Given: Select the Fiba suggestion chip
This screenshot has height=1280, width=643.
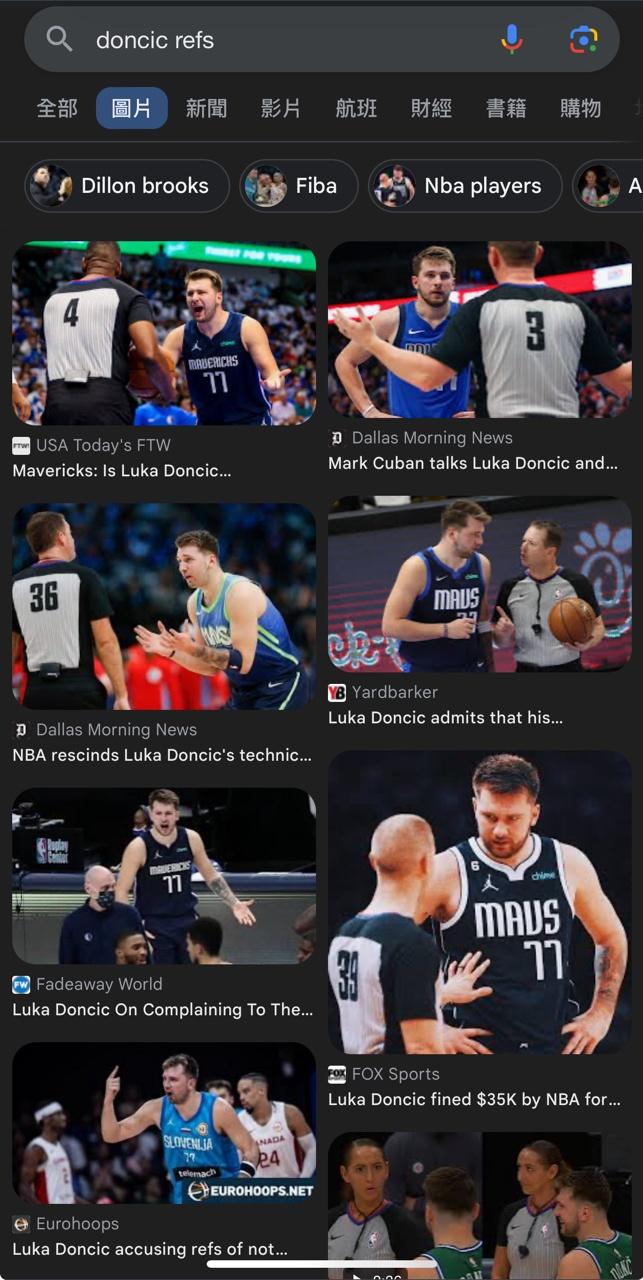Looking at the screenshot, I should tap(298, 186).
